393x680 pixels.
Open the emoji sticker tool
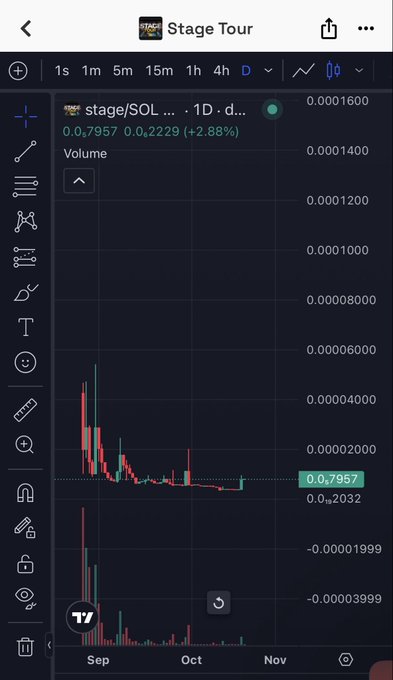(26, 362)
